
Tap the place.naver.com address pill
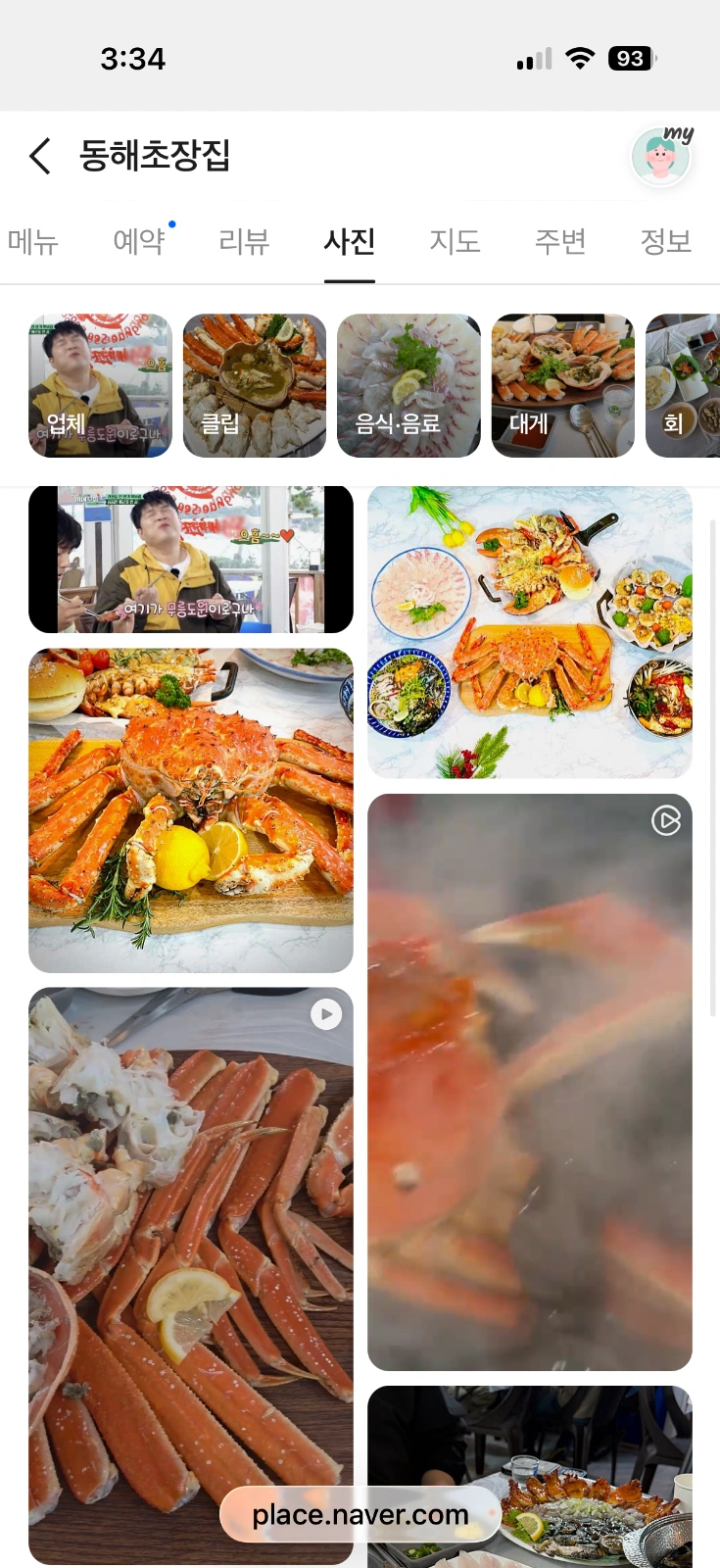click(x=360, y=1514)
